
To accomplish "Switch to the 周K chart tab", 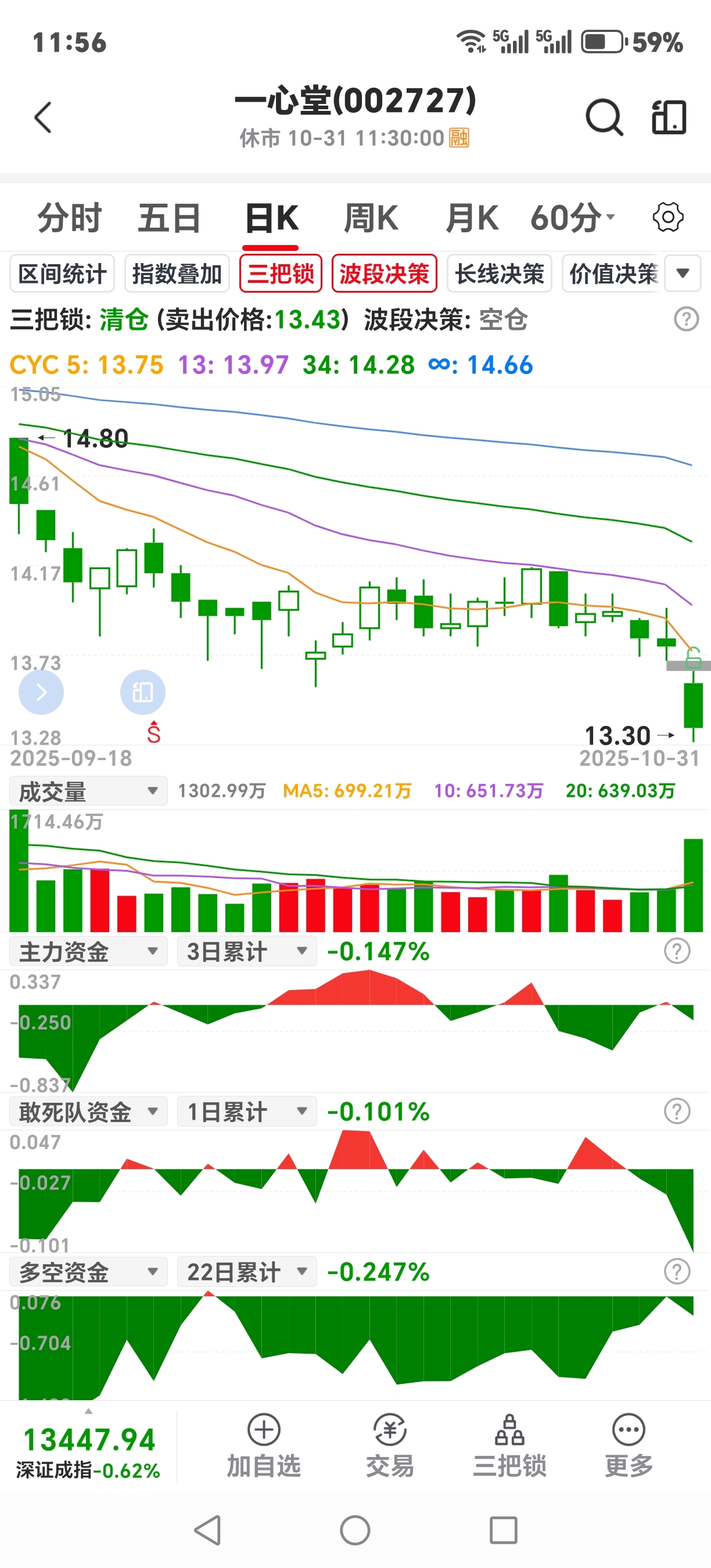I will pyautogui.click(x=371, y=218).
